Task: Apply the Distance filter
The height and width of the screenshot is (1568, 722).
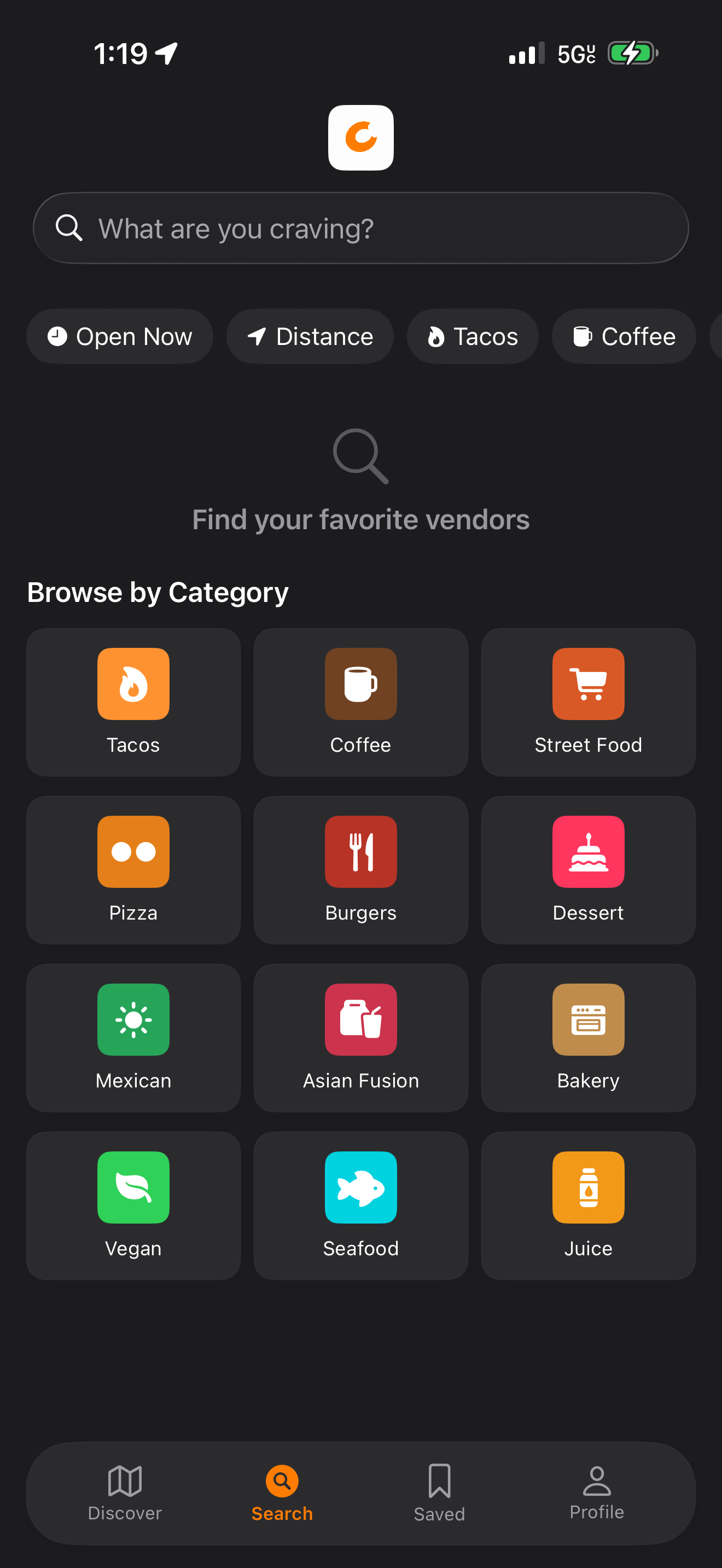Action: [x=310, y=336]
